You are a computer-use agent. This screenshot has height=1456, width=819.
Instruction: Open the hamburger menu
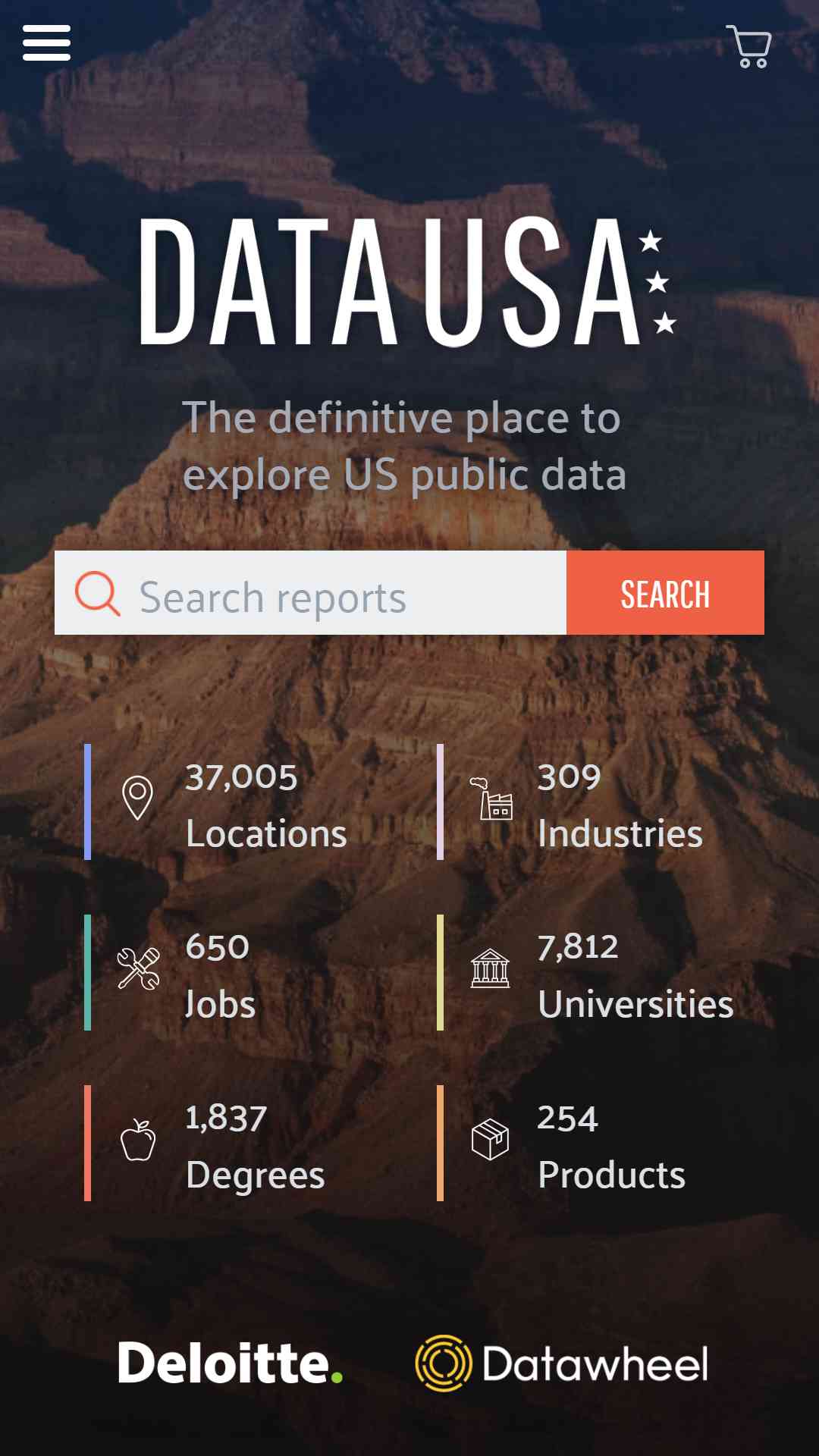coord(46,42)
